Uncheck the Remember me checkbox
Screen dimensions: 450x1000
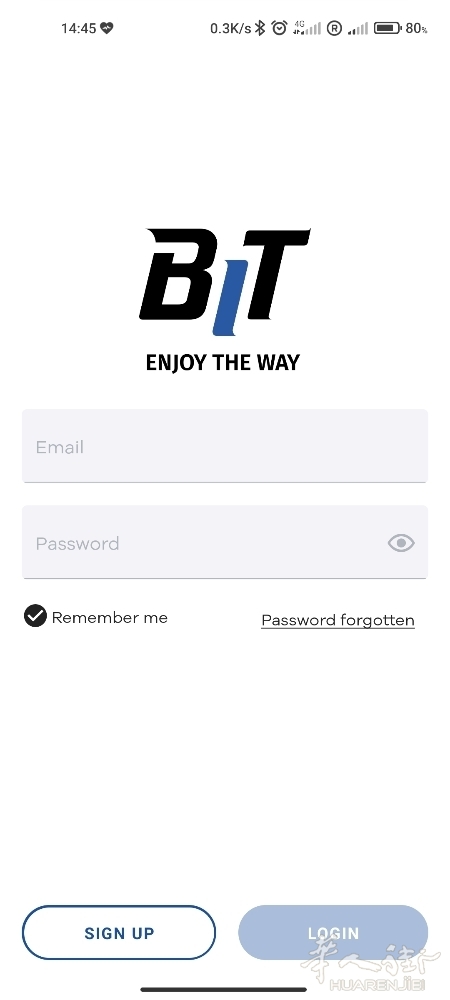pyautogui.click(x=35, y=616)
